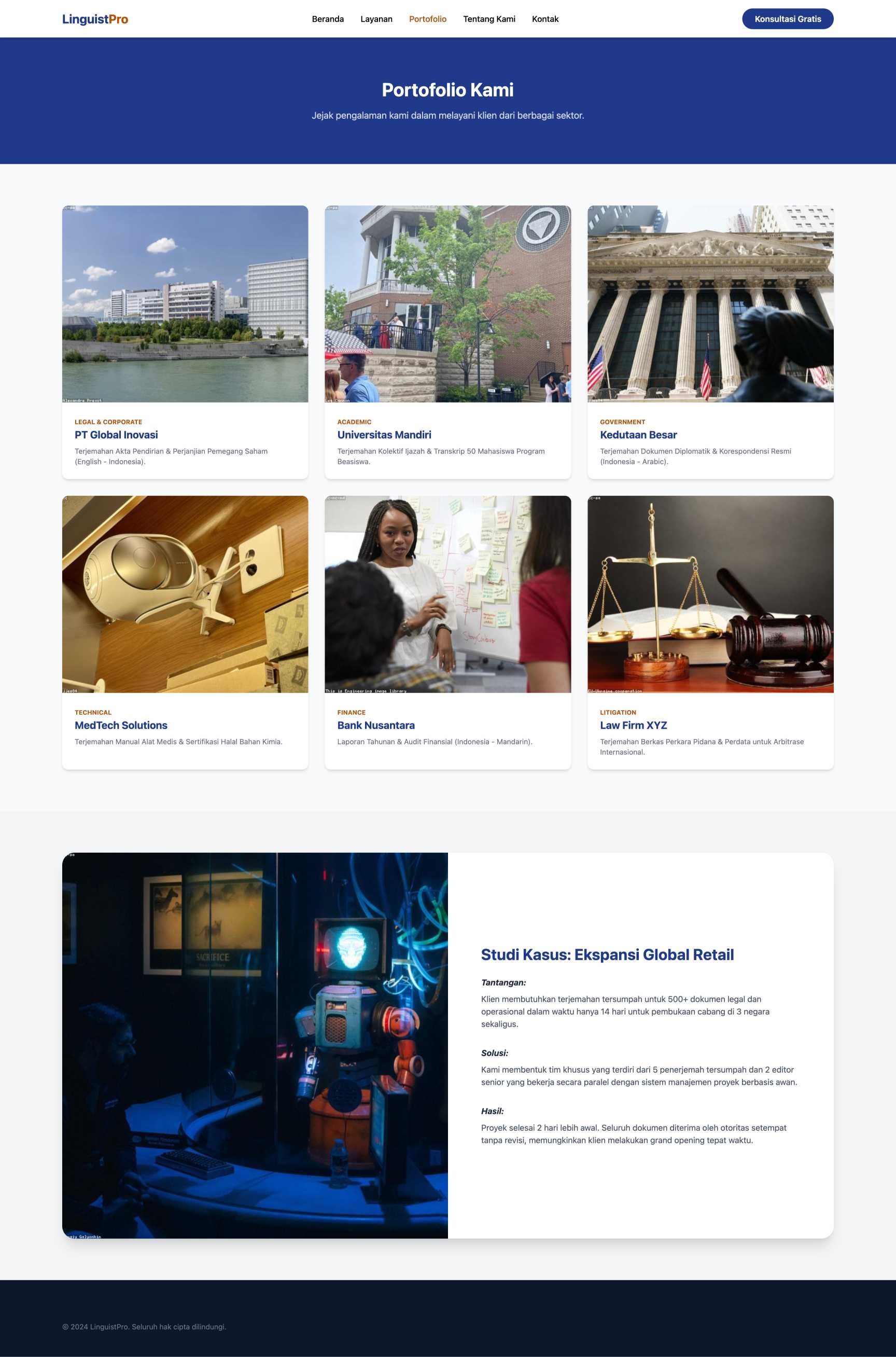The image size is (896, 1357).
Task: Click the riverside buildings photo
Action: coord(184,304)
